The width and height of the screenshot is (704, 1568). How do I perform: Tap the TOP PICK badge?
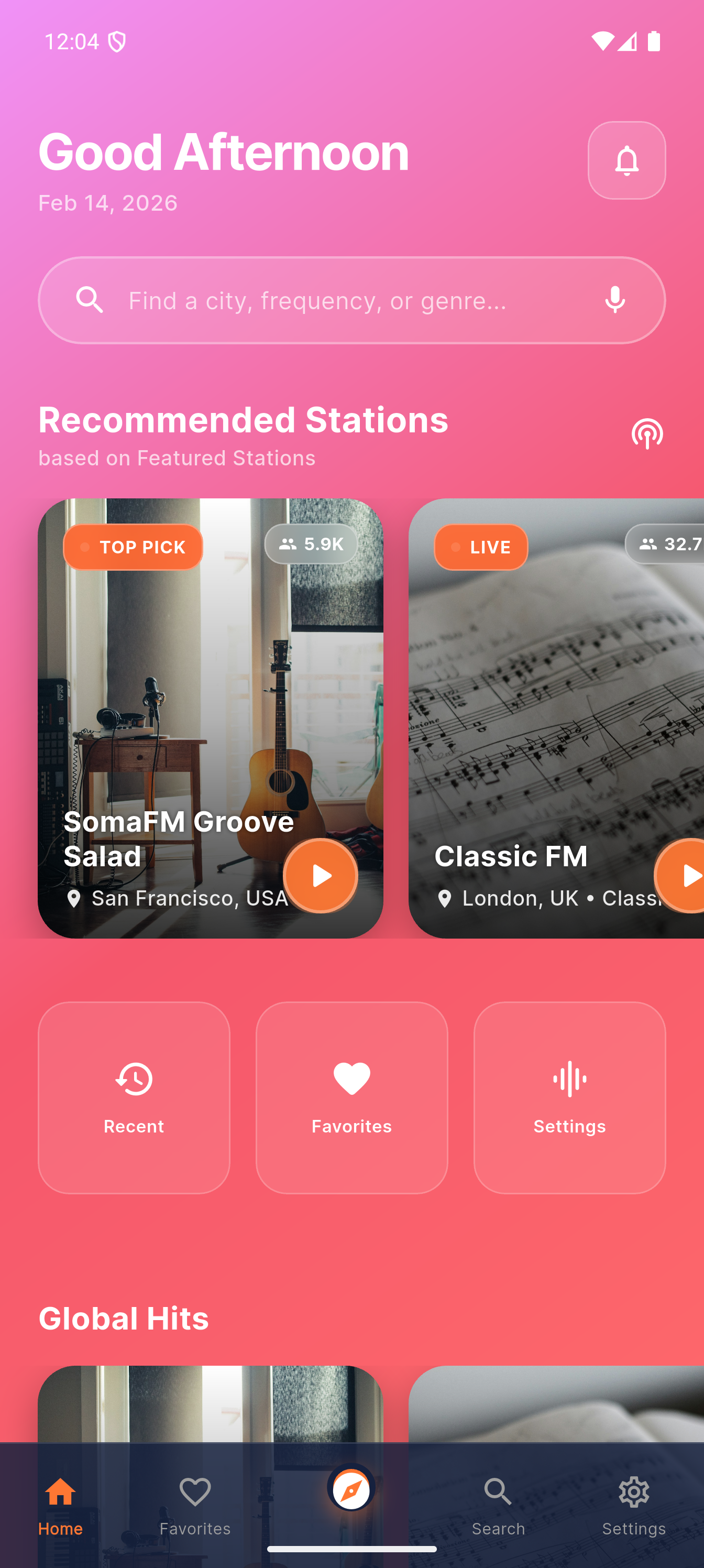point(132,547)
